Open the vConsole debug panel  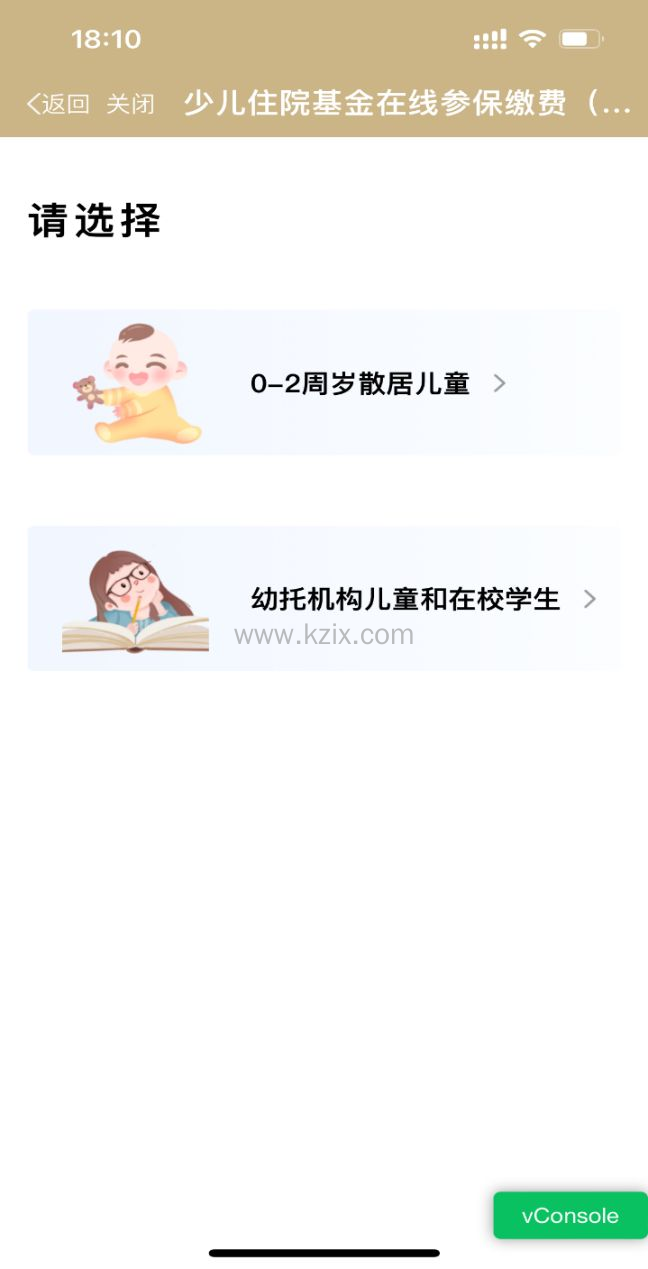(570, 1216)
